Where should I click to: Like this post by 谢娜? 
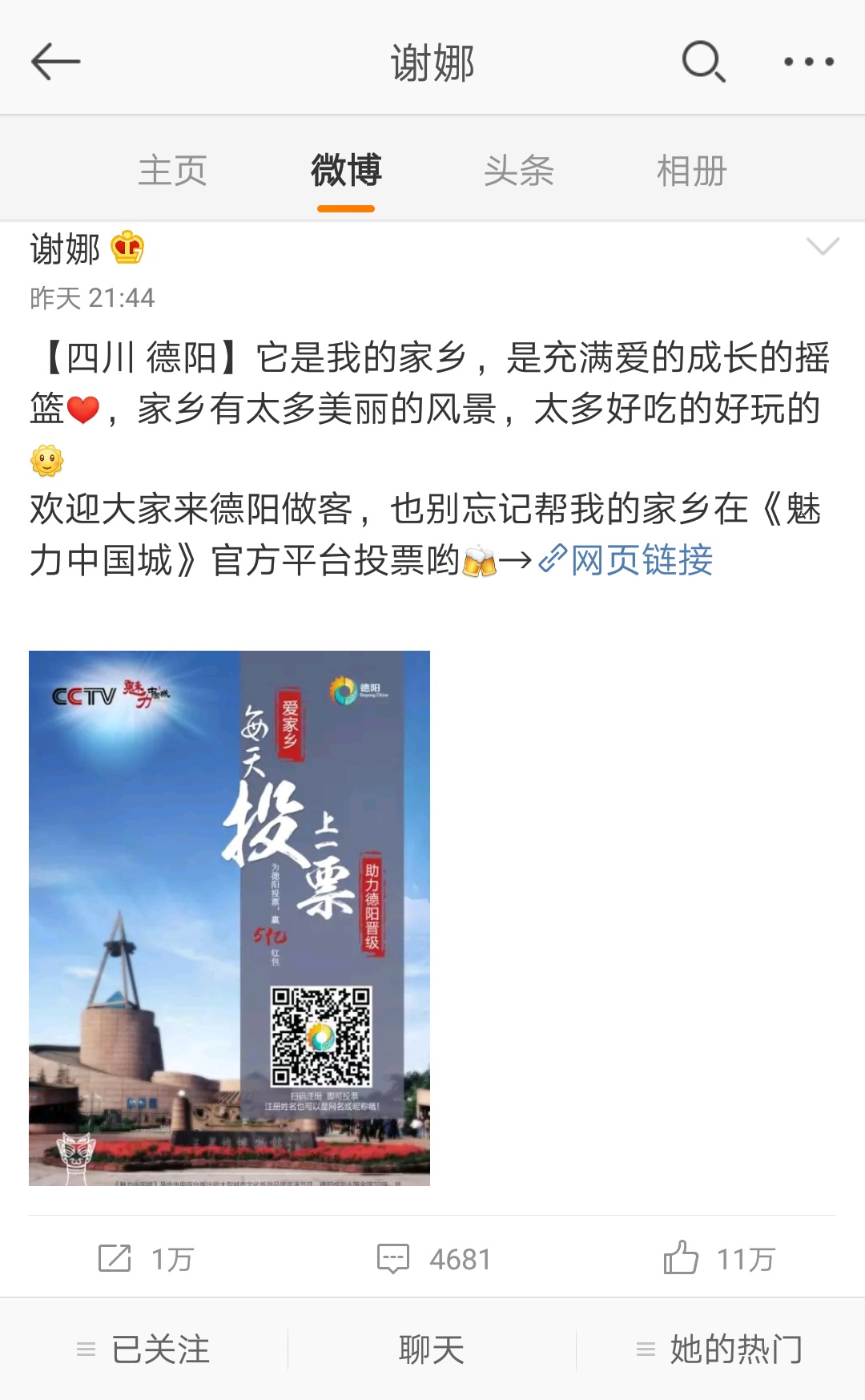click(718, 1258)
